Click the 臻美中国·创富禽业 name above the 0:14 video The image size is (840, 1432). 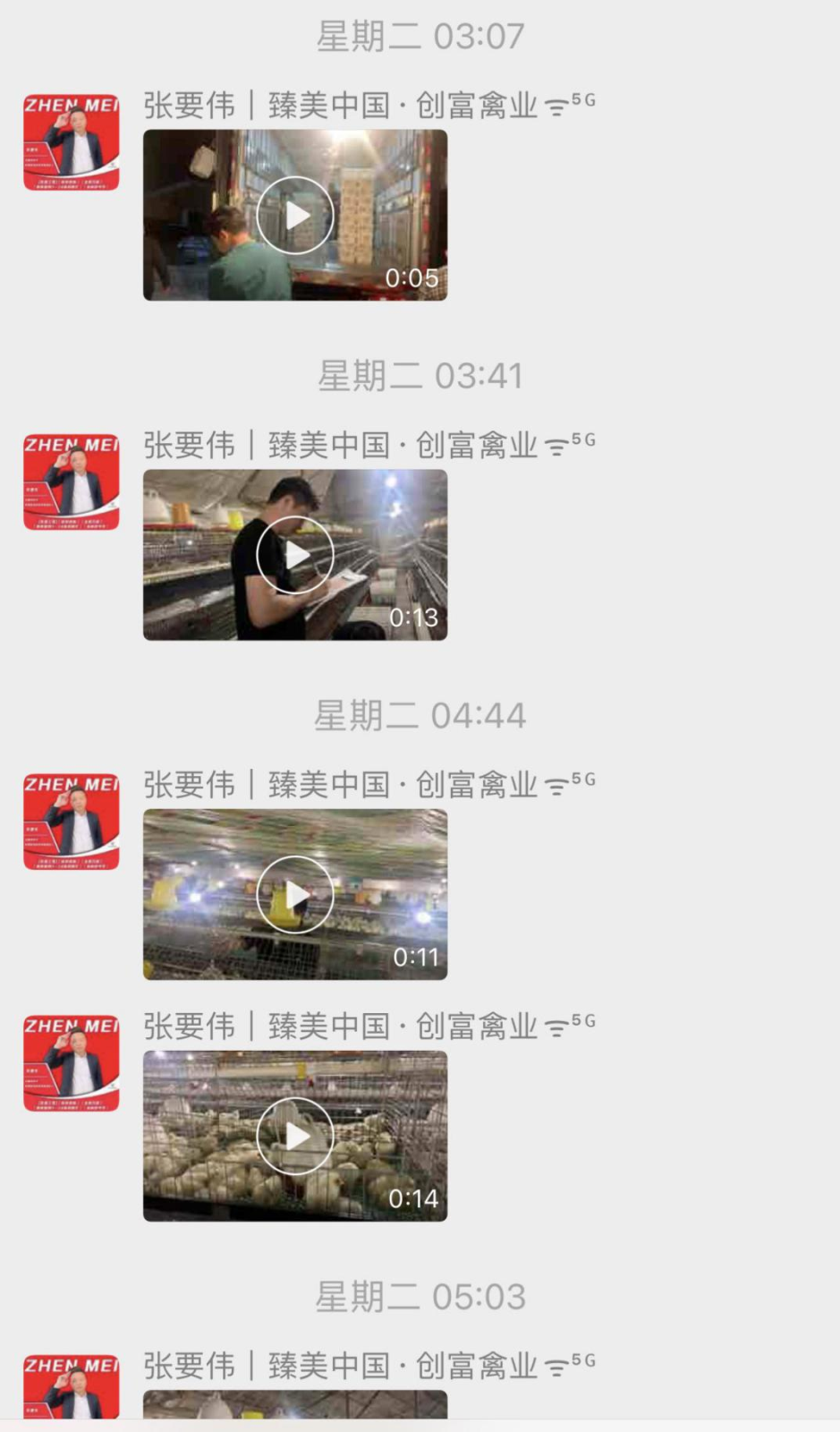404,1026
